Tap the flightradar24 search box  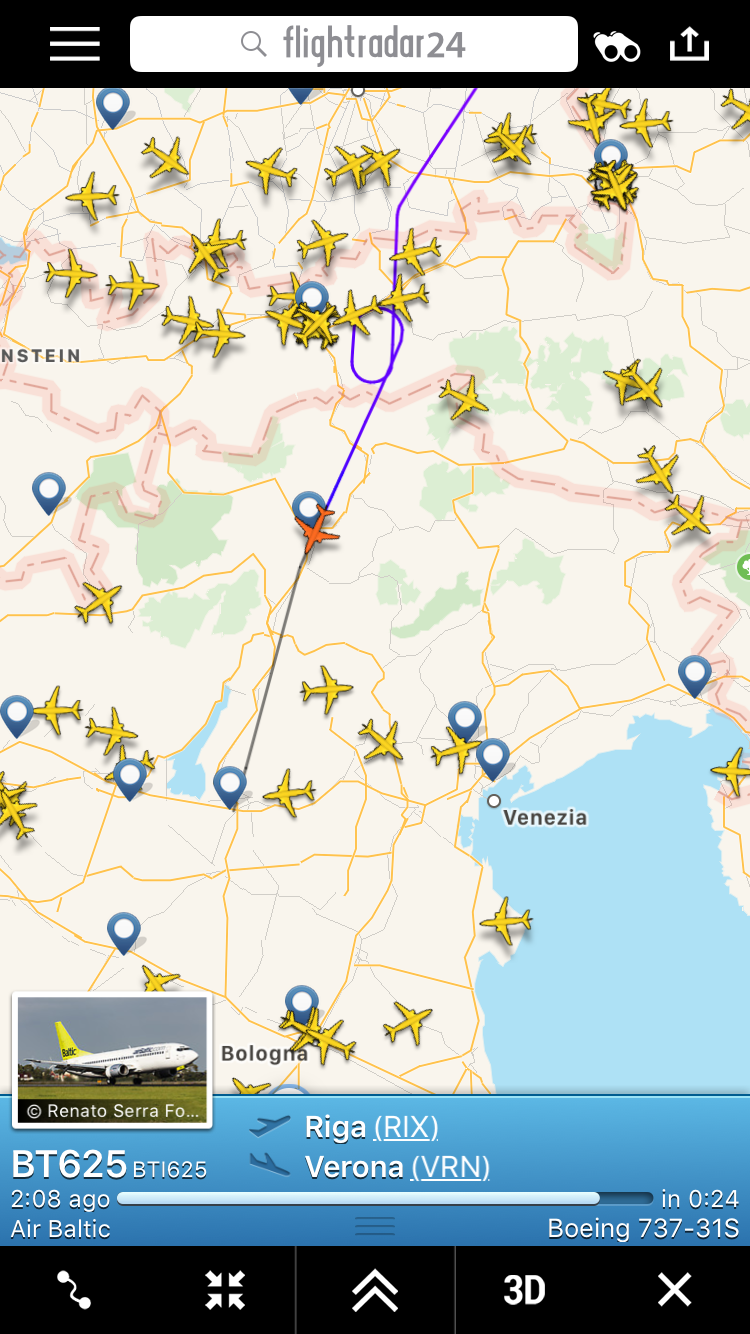[x=354, y=44]
